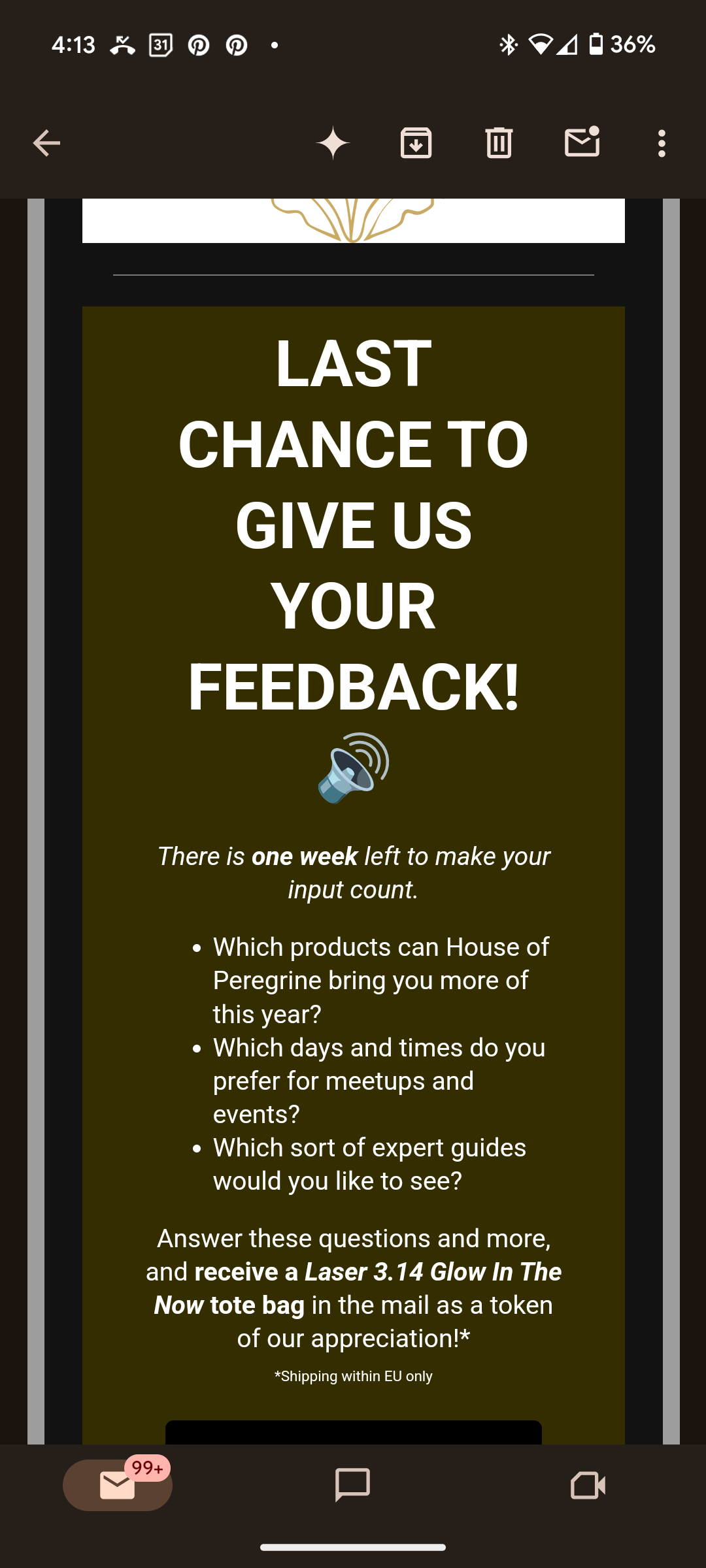Delete this email
This screenshot has width=706, height=1568.
499,143
